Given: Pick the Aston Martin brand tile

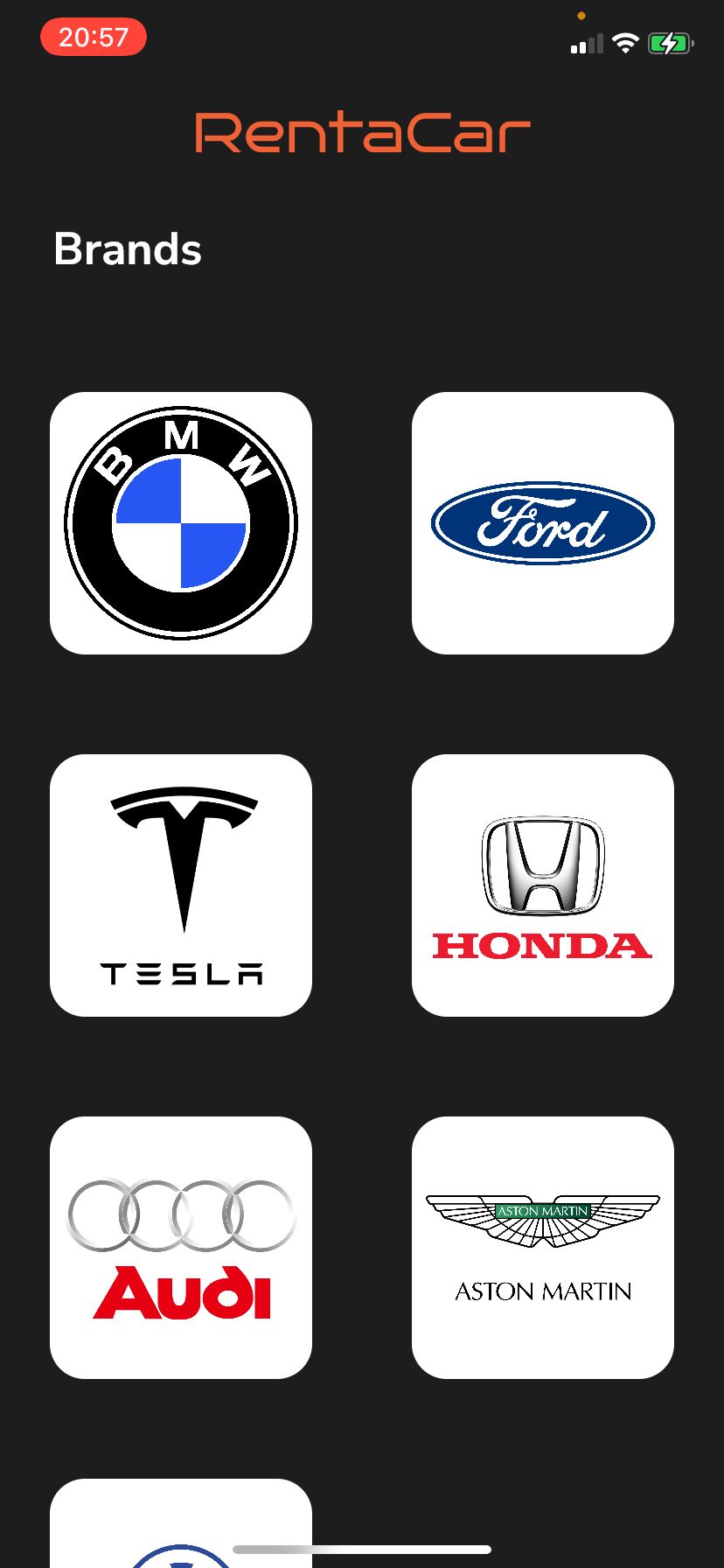Looking at the screenshot, I should click(x=542, y=1247).
